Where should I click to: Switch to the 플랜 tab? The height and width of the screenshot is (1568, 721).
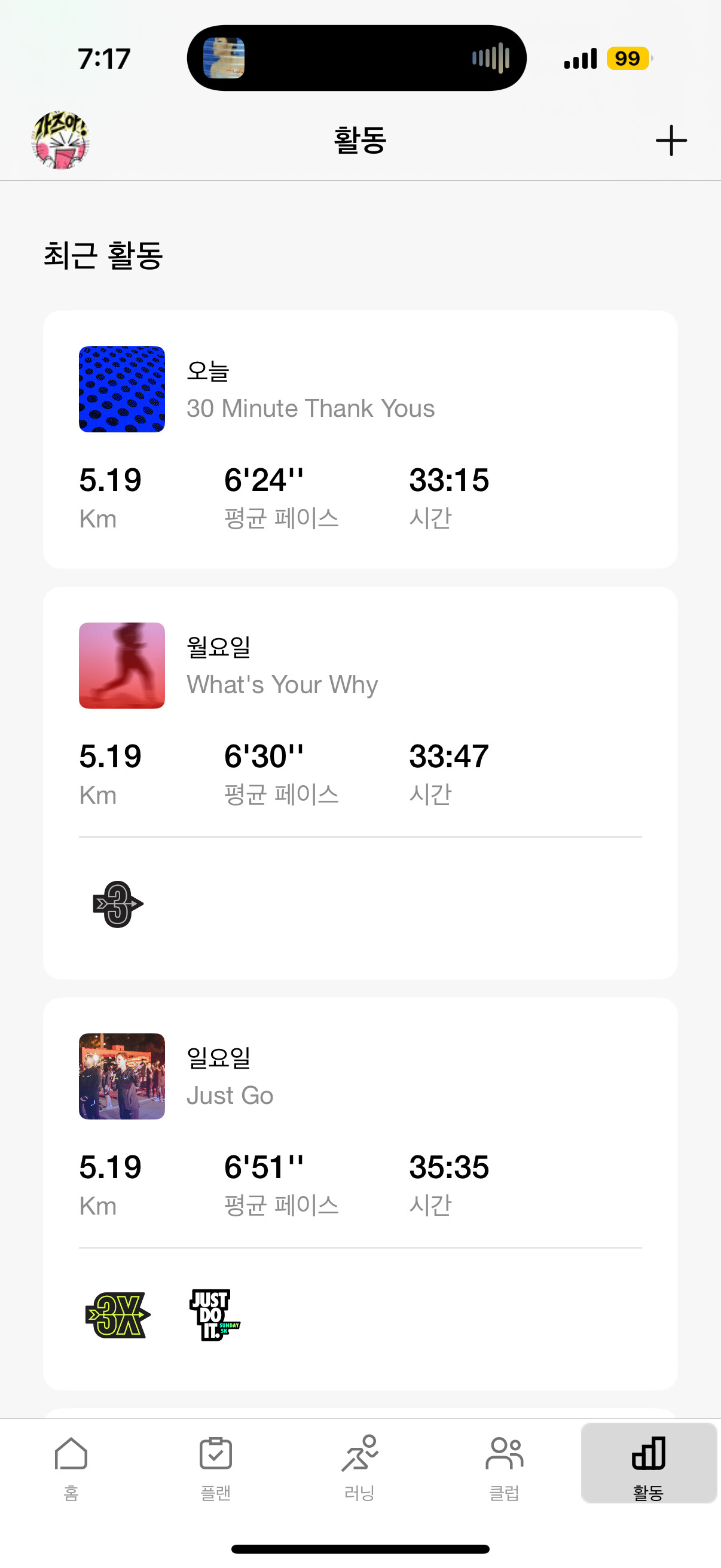coord(215,1466)
